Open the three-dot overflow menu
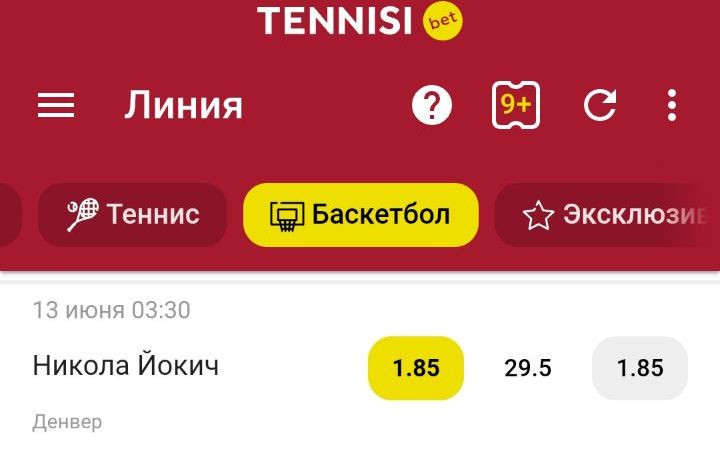Viewport: 720px width, 454px height. [672, 105]
